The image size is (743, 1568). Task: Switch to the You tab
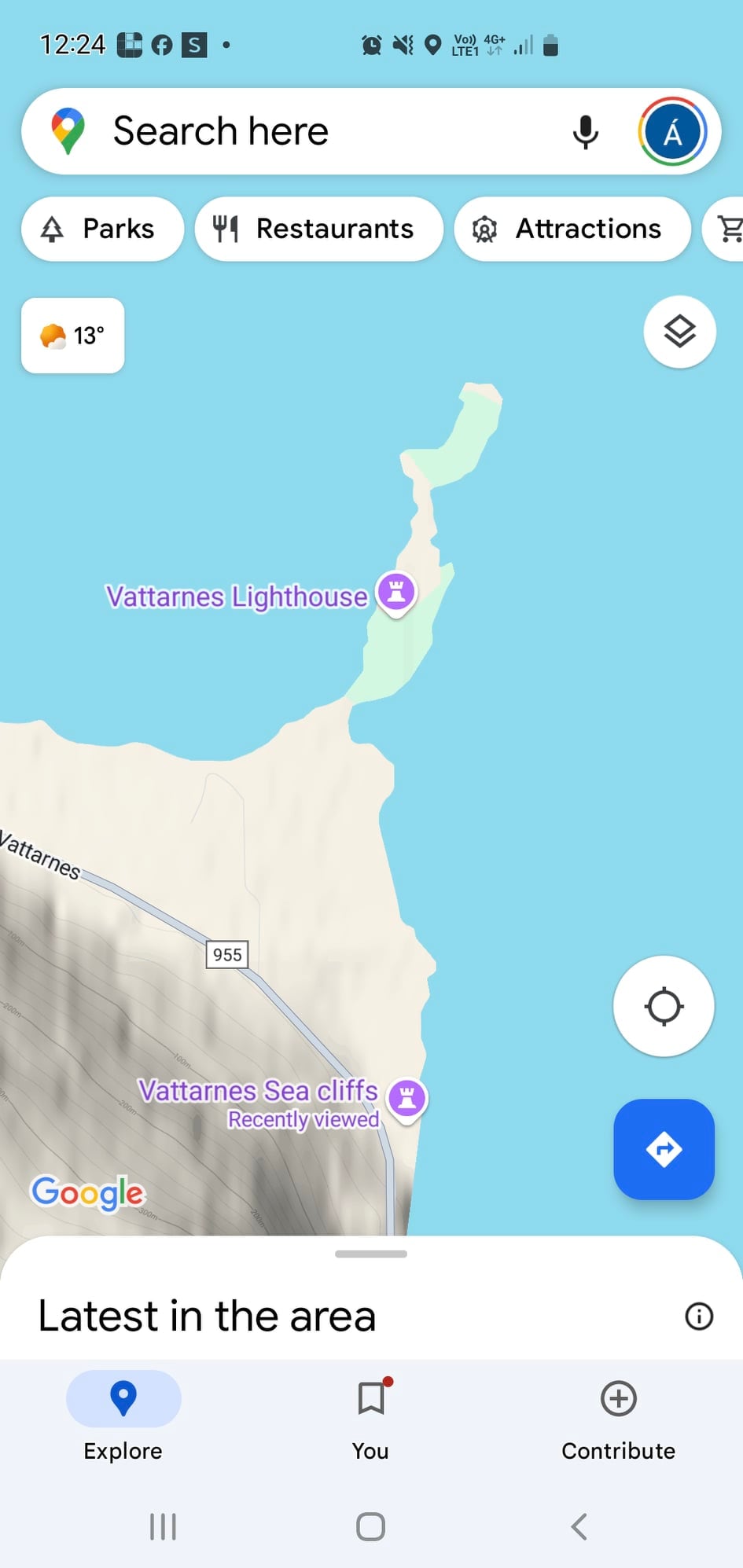coord(370,1415)
